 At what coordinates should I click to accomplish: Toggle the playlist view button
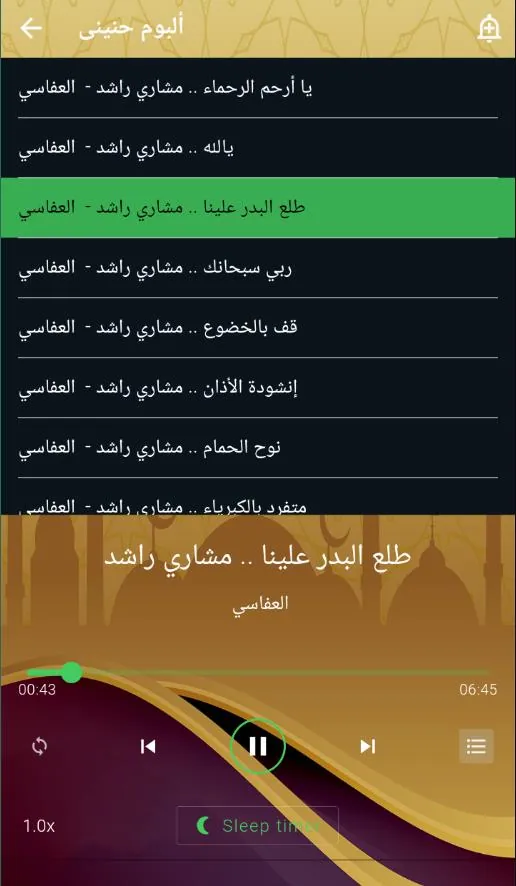point(476,746)
